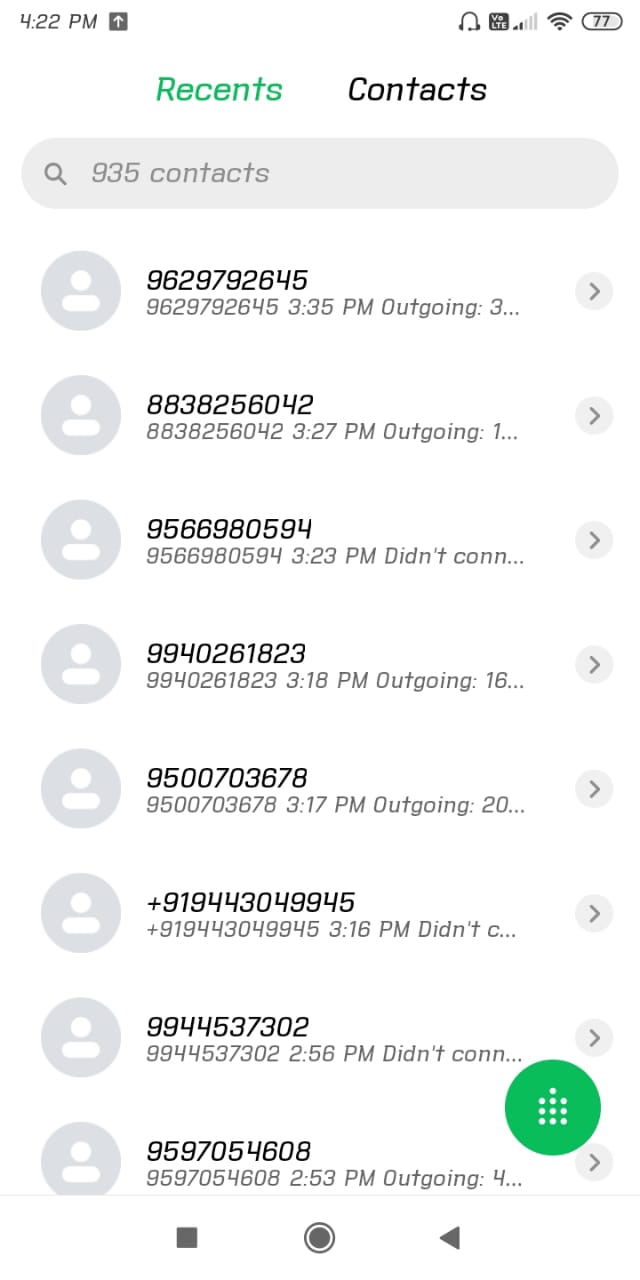Select the 9500703678 call log row

pos(320,789)
